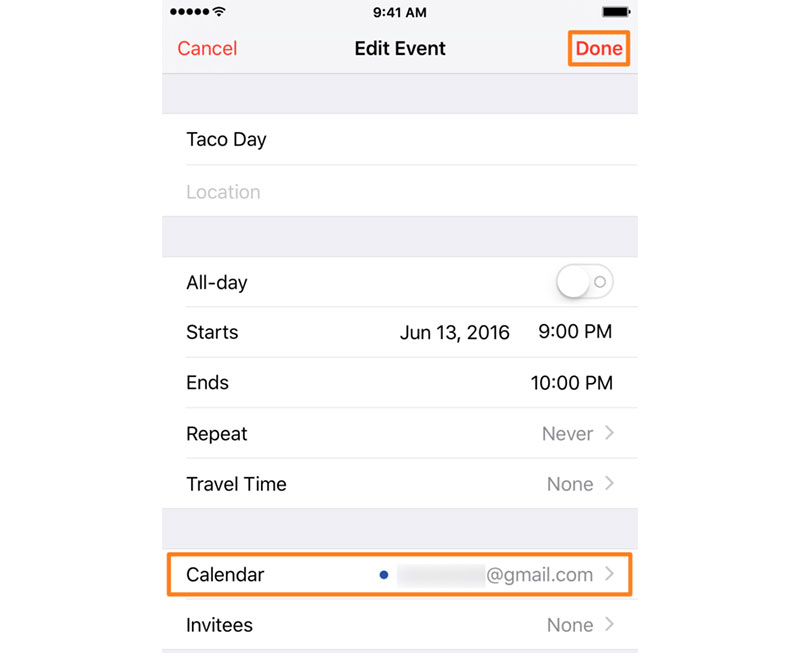Tap Done to save the event

tap(599, 48)
